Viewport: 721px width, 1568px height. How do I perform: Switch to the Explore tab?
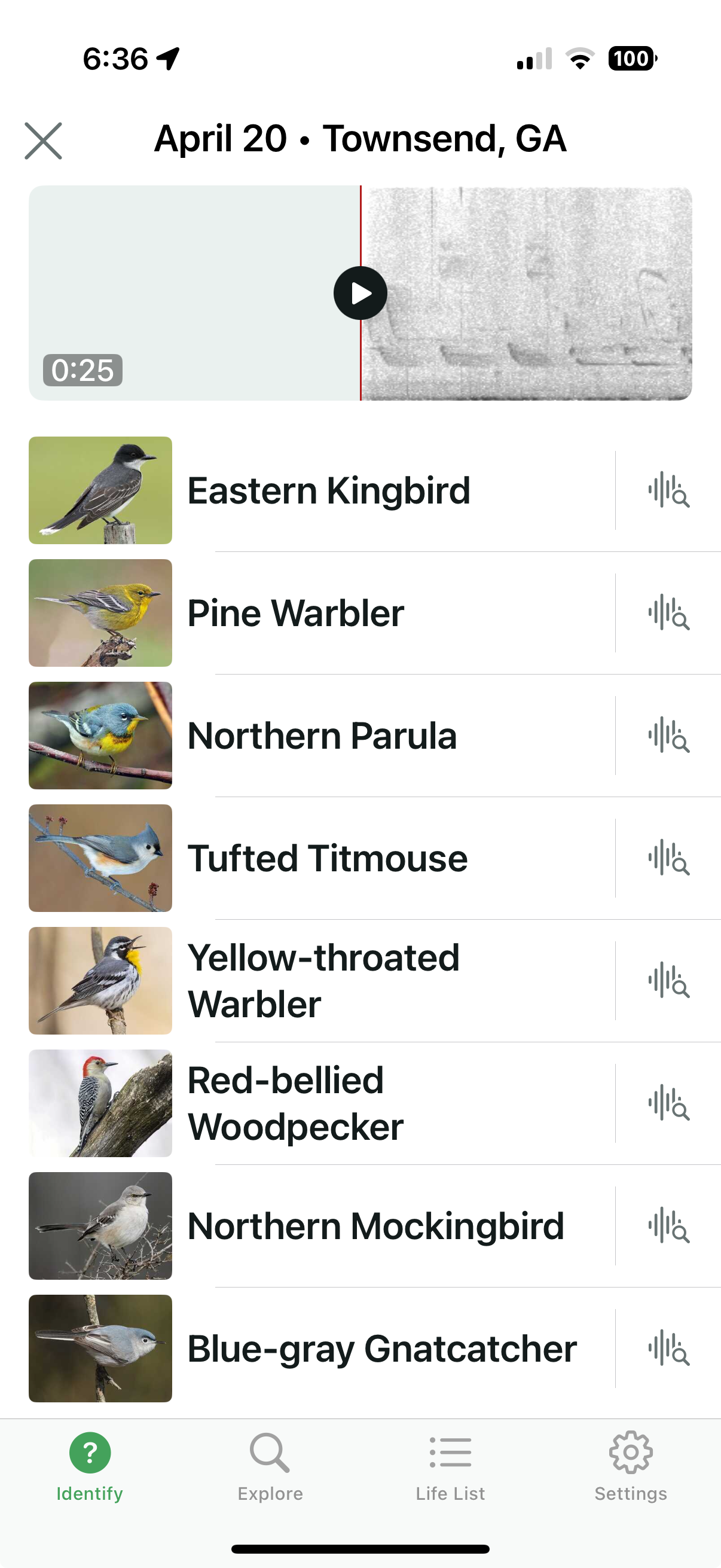[x=270, y=1467]
